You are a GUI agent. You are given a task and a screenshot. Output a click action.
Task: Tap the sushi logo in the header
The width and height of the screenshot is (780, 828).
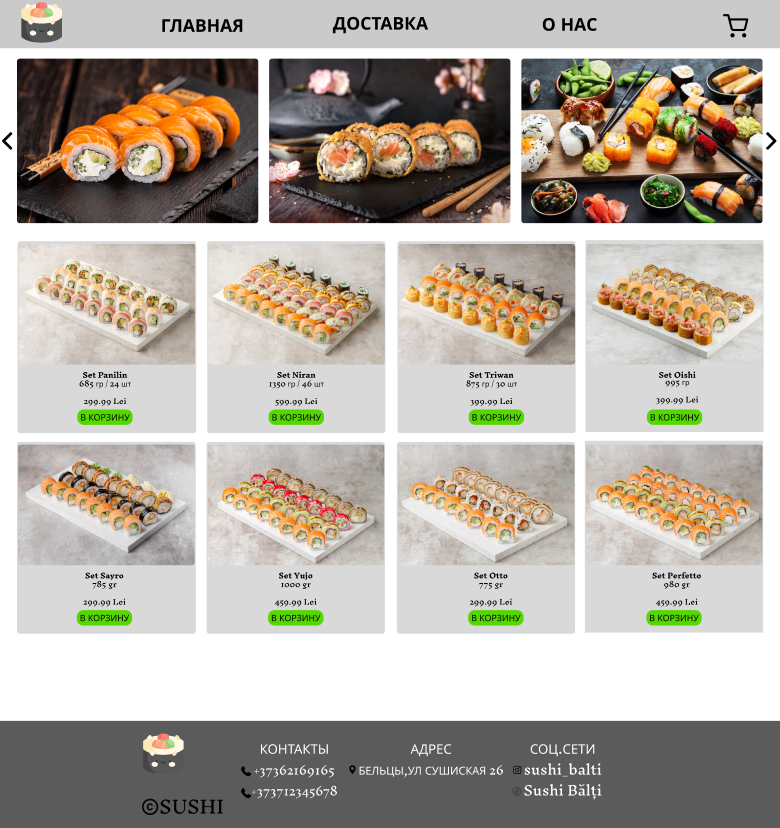pos(42,23)
